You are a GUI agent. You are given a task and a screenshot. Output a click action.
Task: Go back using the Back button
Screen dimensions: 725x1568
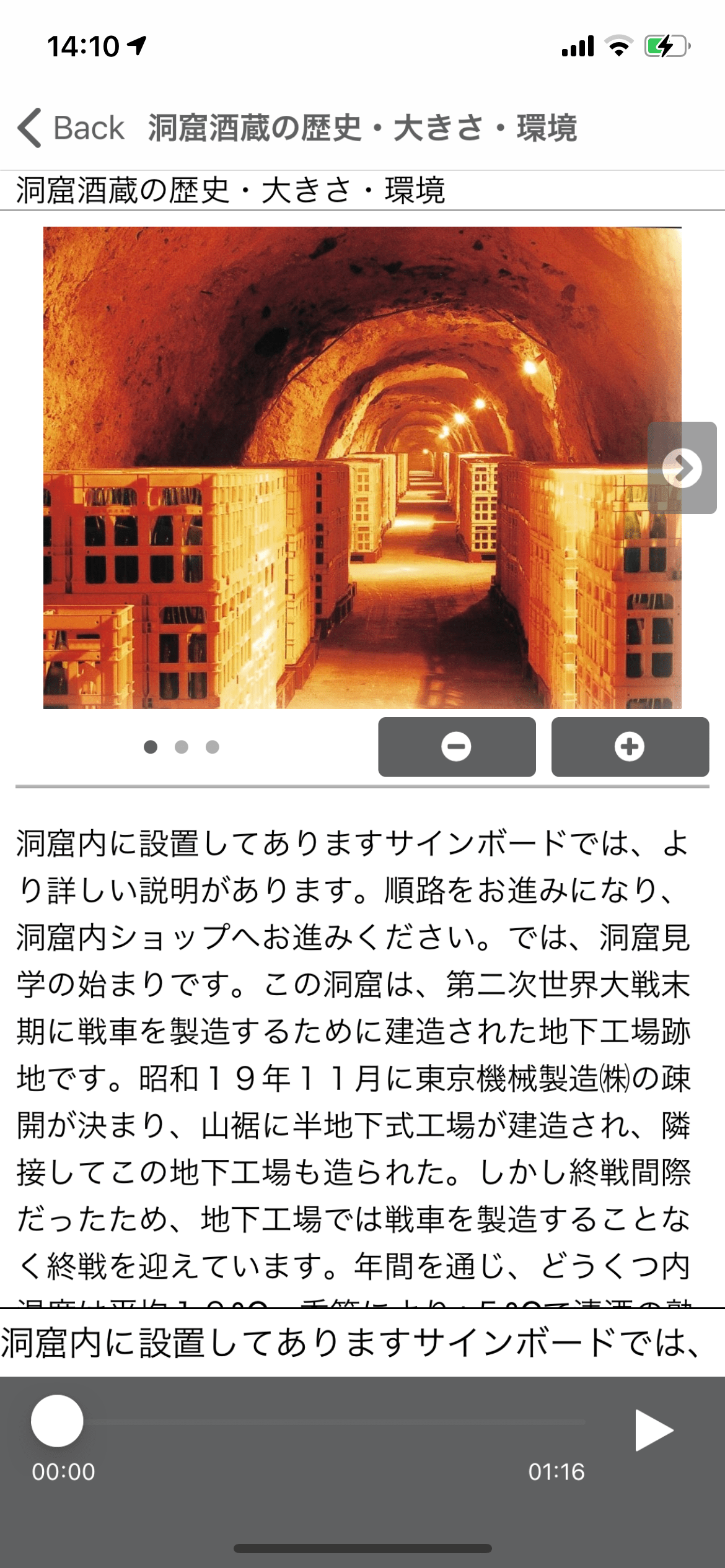coord(71,128)
